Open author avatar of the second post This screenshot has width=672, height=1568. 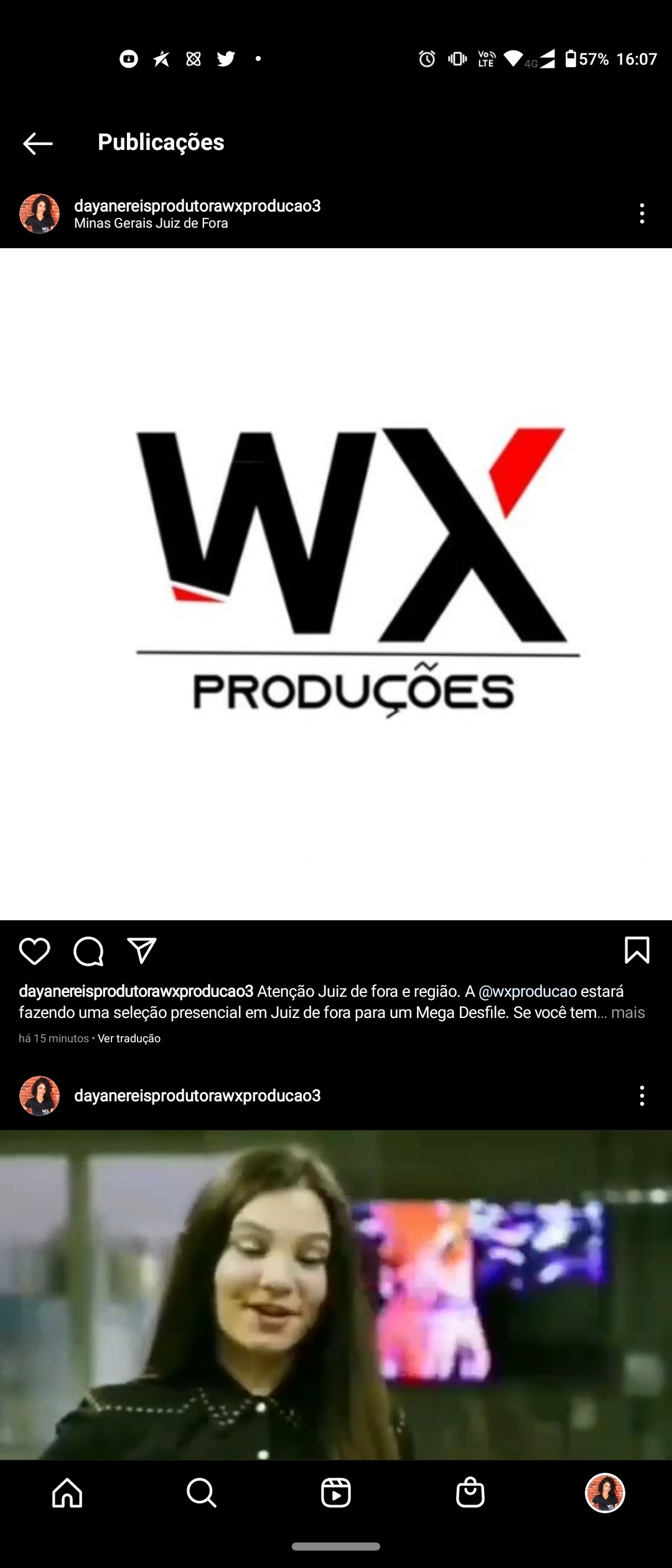40,1096
